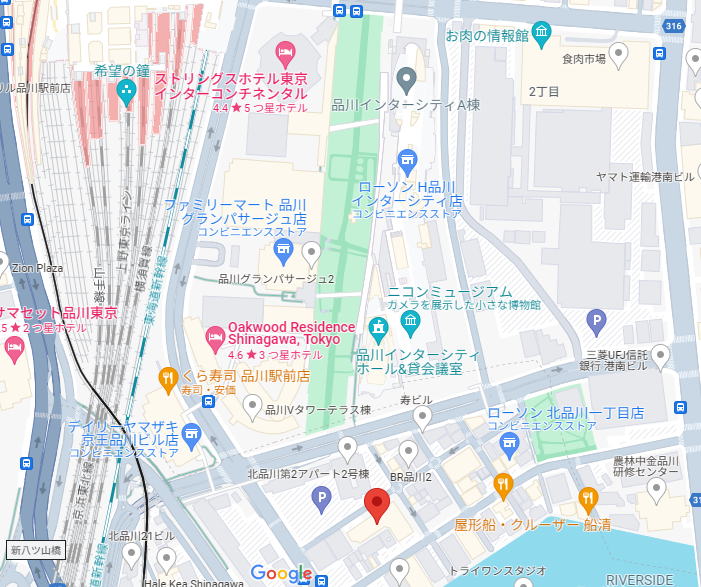Tap the red location pin marker
This screenshot has width=701, height=587.
click(376, 504)
